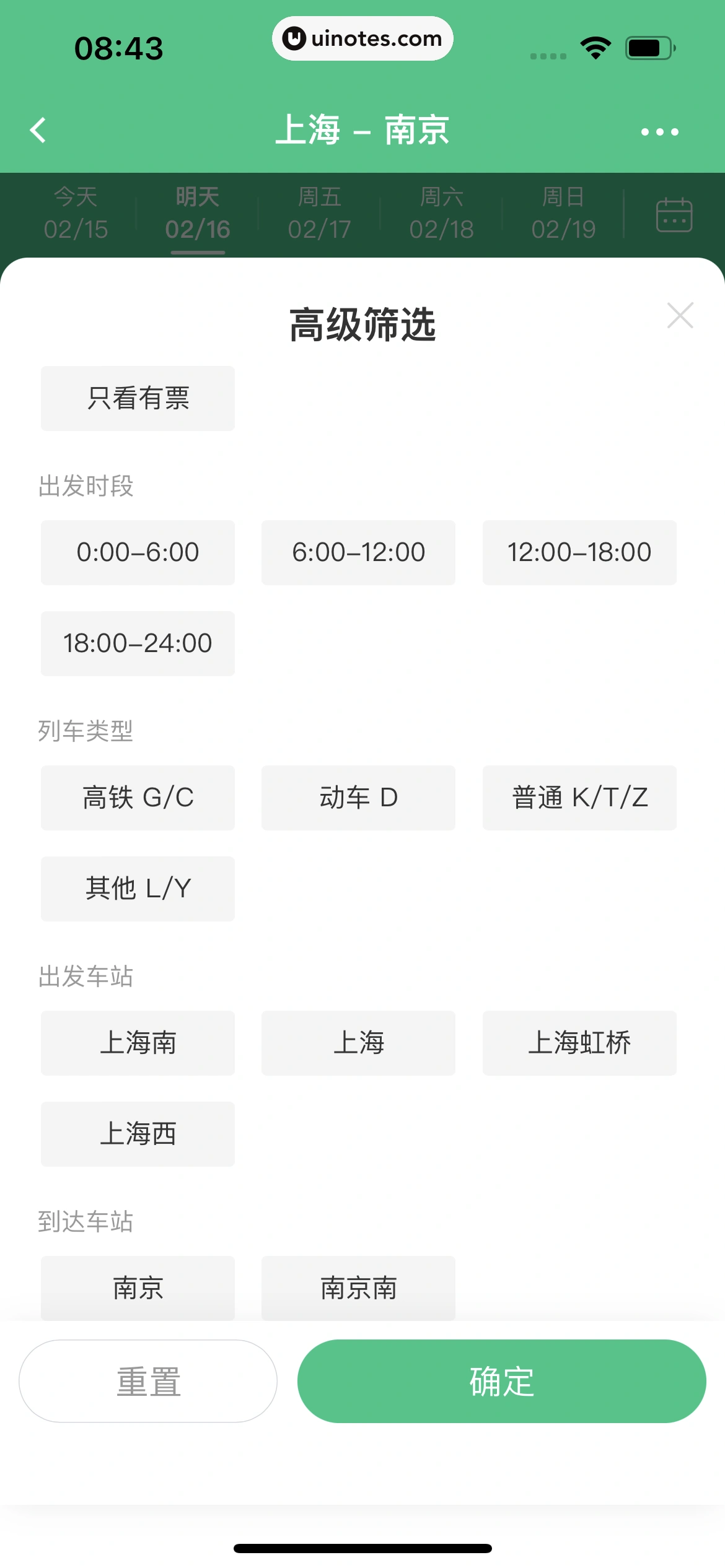Pick the 18:00–24:00 time slot

point(138,643)
